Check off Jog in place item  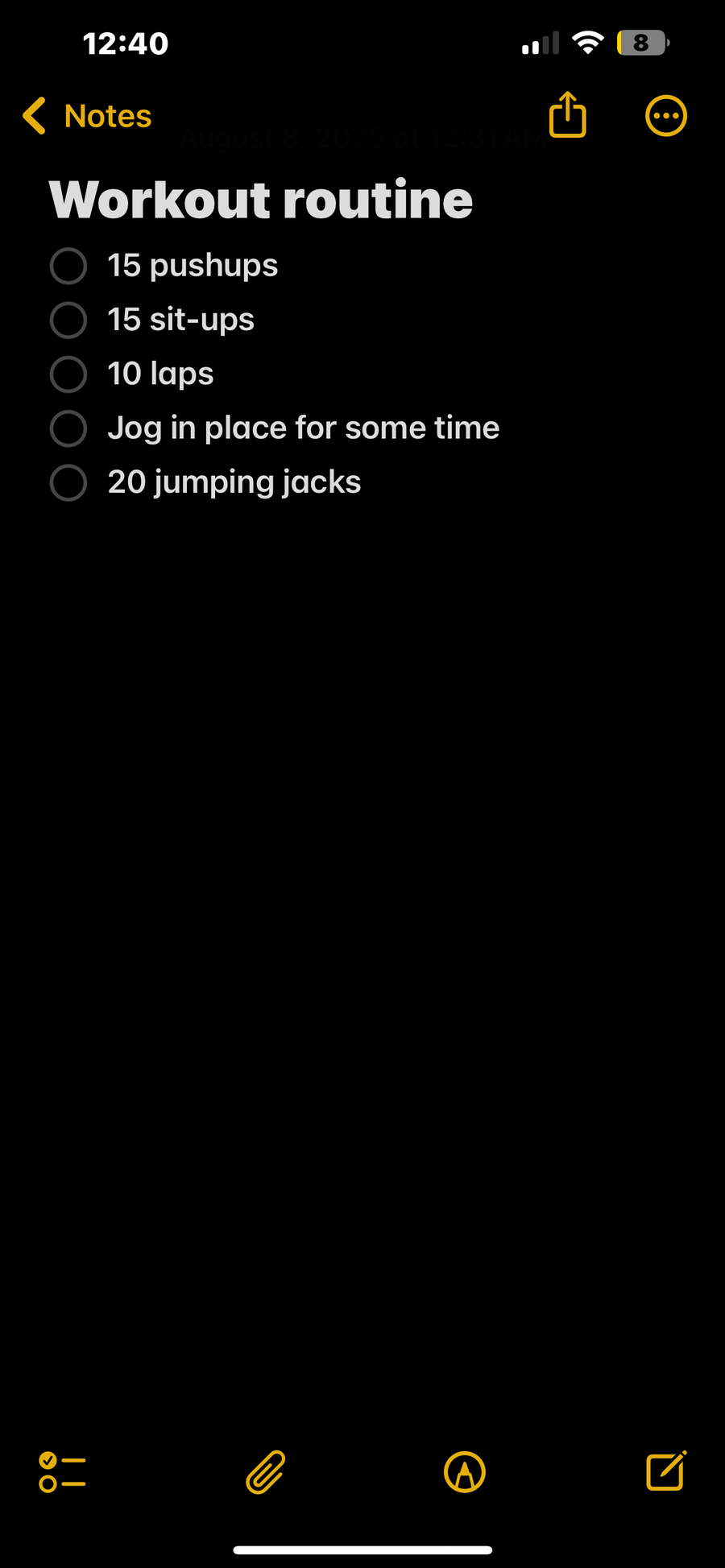(x=68, y=428)
